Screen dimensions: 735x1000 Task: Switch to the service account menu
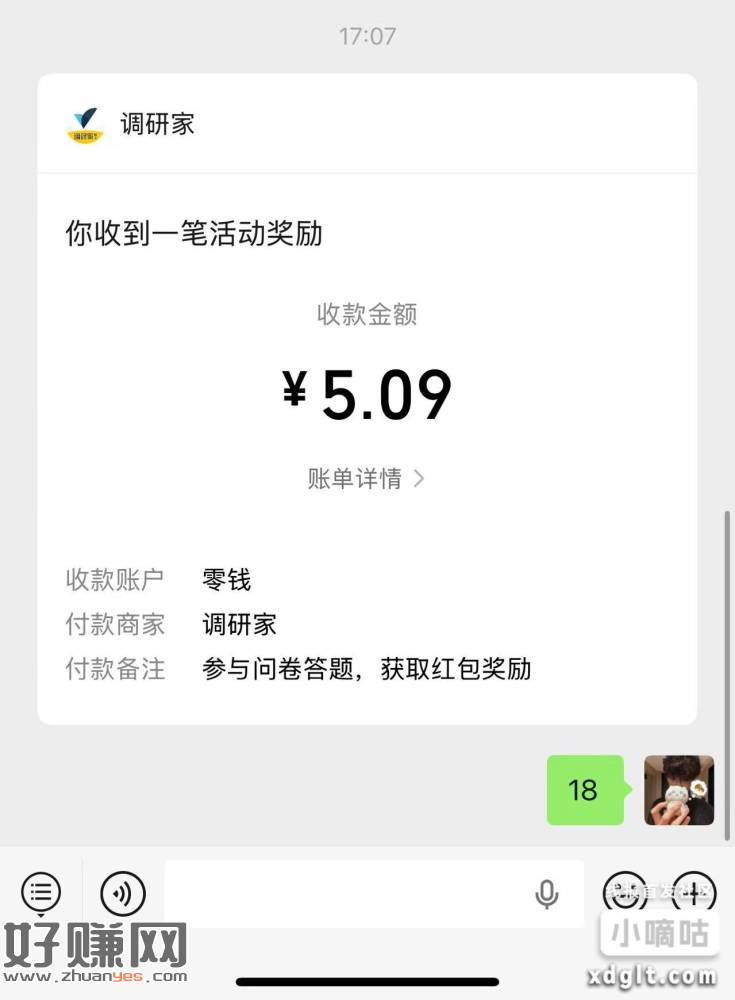(41, 891)
